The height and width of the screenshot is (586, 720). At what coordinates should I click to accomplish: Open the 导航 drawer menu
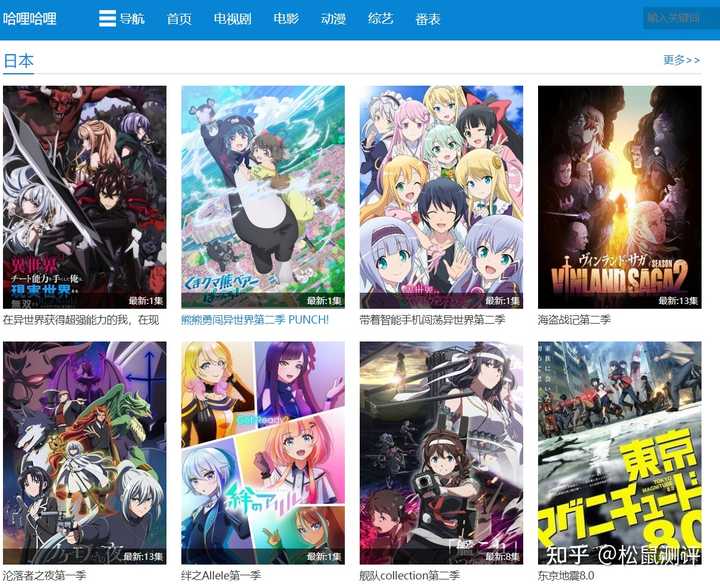click(x=121, y=18)
